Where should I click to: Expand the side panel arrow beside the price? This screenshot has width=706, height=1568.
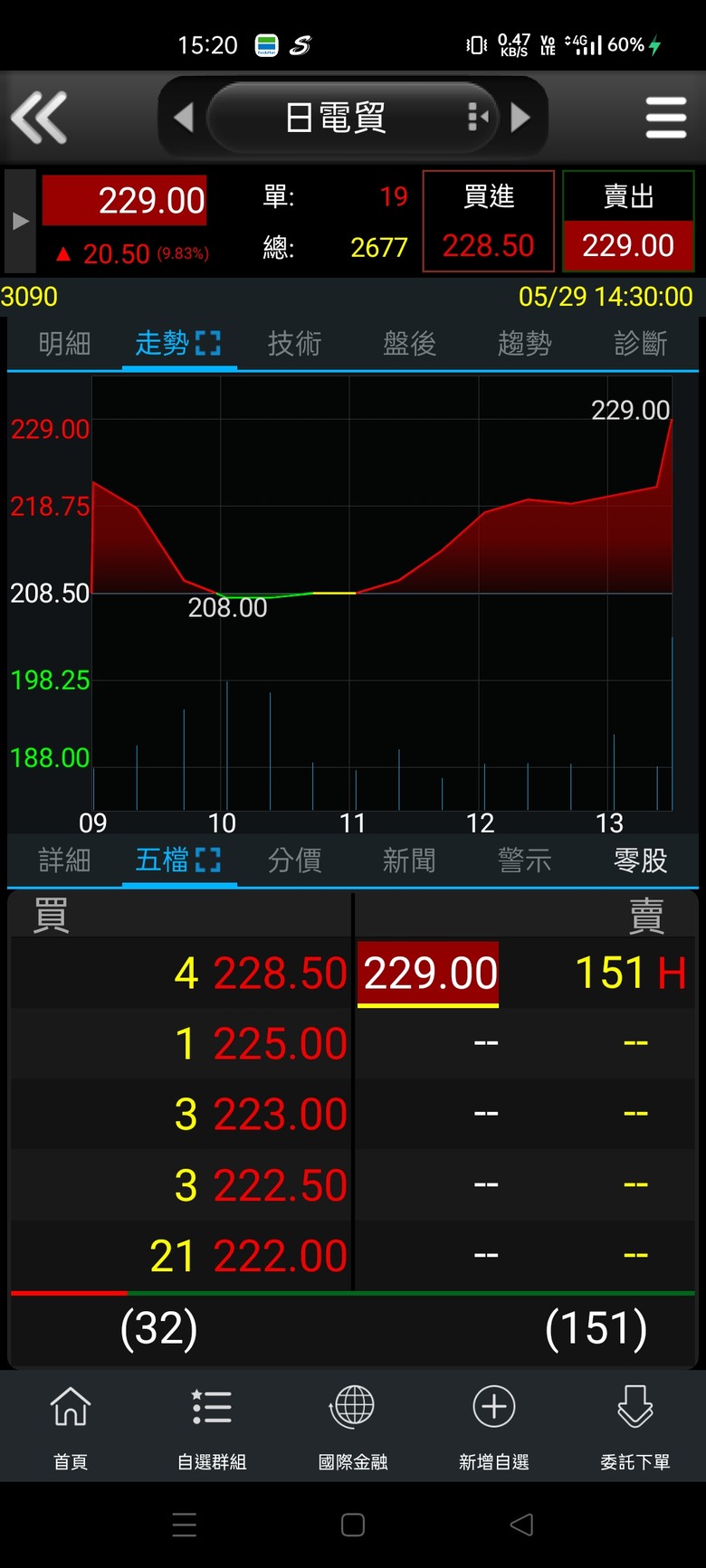click(x=20, y=221)
